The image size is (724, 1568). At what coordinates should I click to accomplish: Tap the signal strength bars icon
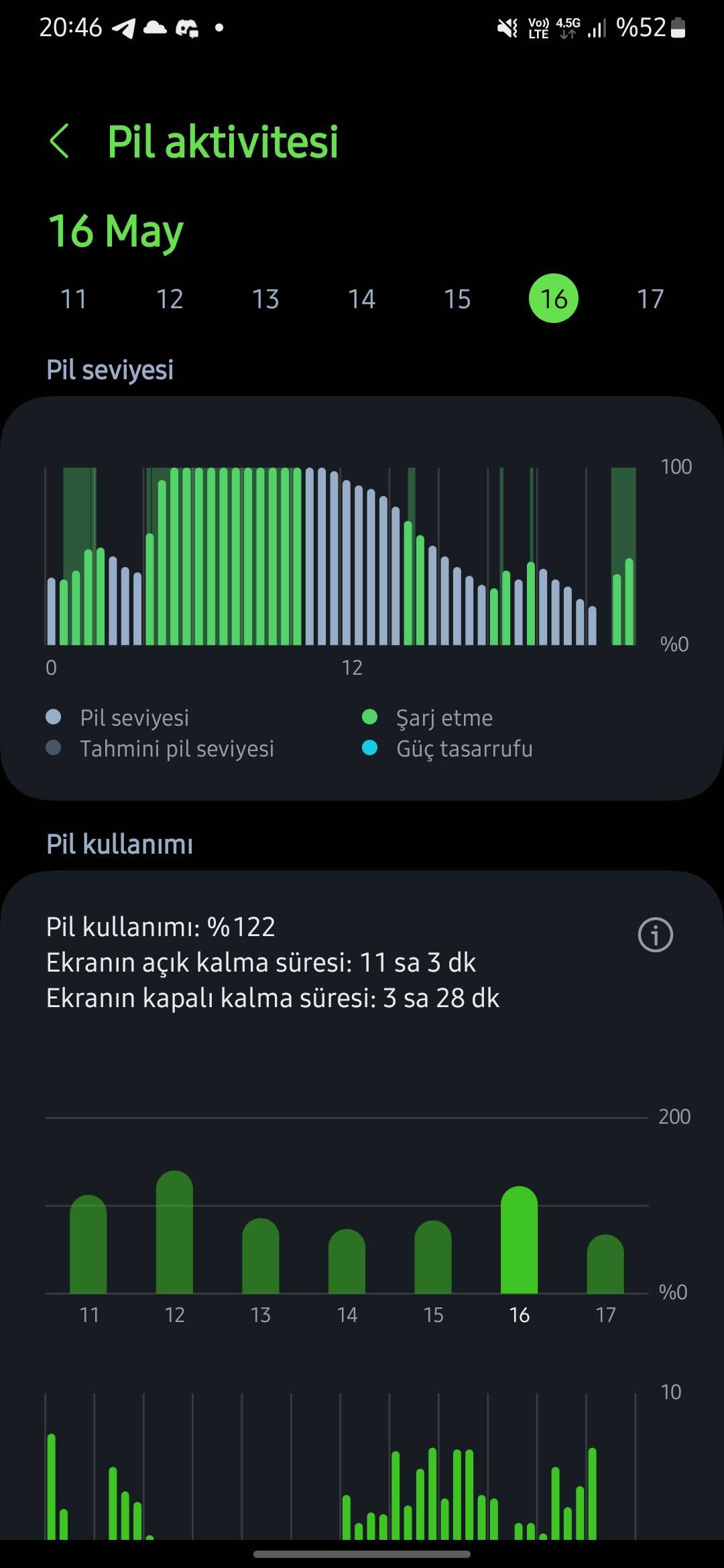[x=596, y=28]
